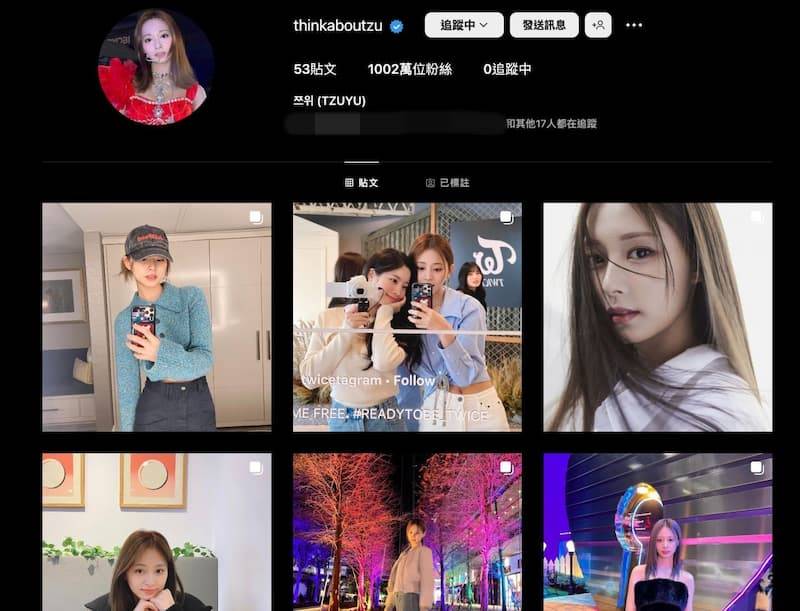Tap the 發送訊息 message button
This screenshot has width=800, height=611.
pyautogui.click(x=543, y=25)
